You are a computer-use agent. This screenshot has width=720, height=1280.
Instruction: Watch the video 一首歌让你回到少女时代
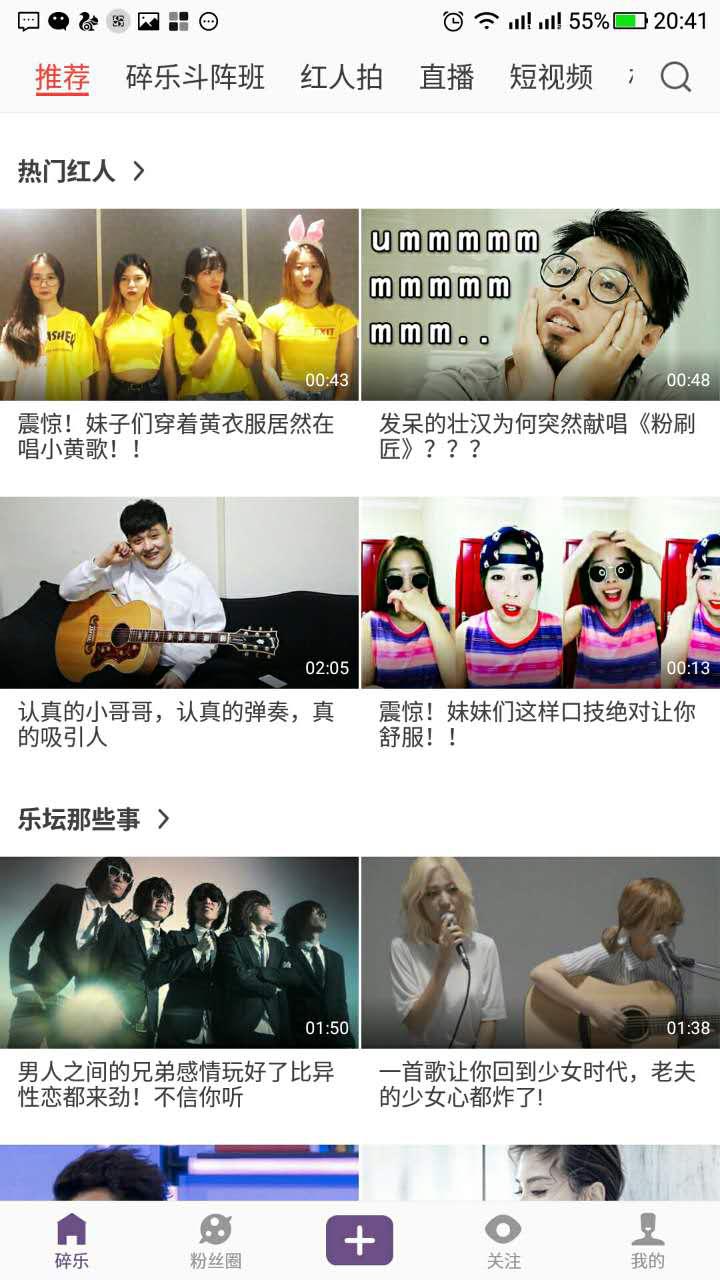[540, 953]
